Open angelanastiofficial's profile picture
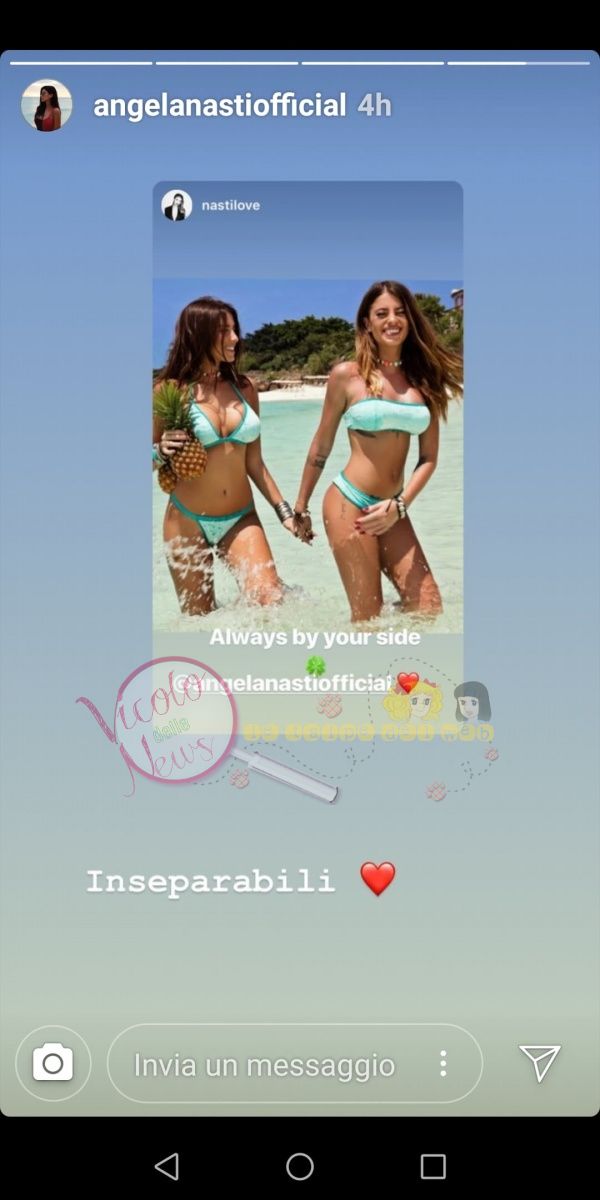 pyautogui.click(x=47, y=106)
